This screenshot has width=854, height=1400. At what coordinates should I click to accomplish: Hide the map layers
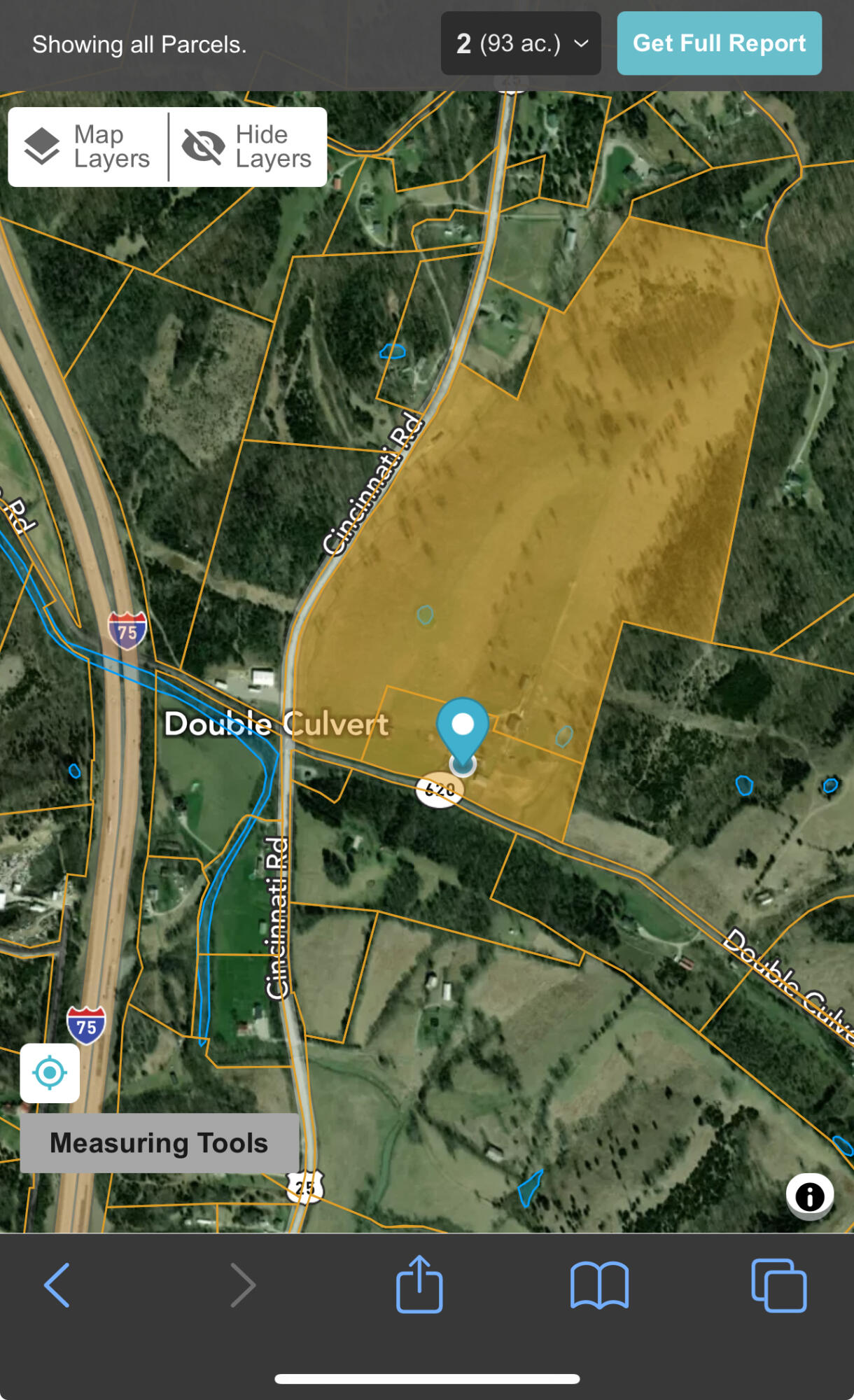click(248, 147)
